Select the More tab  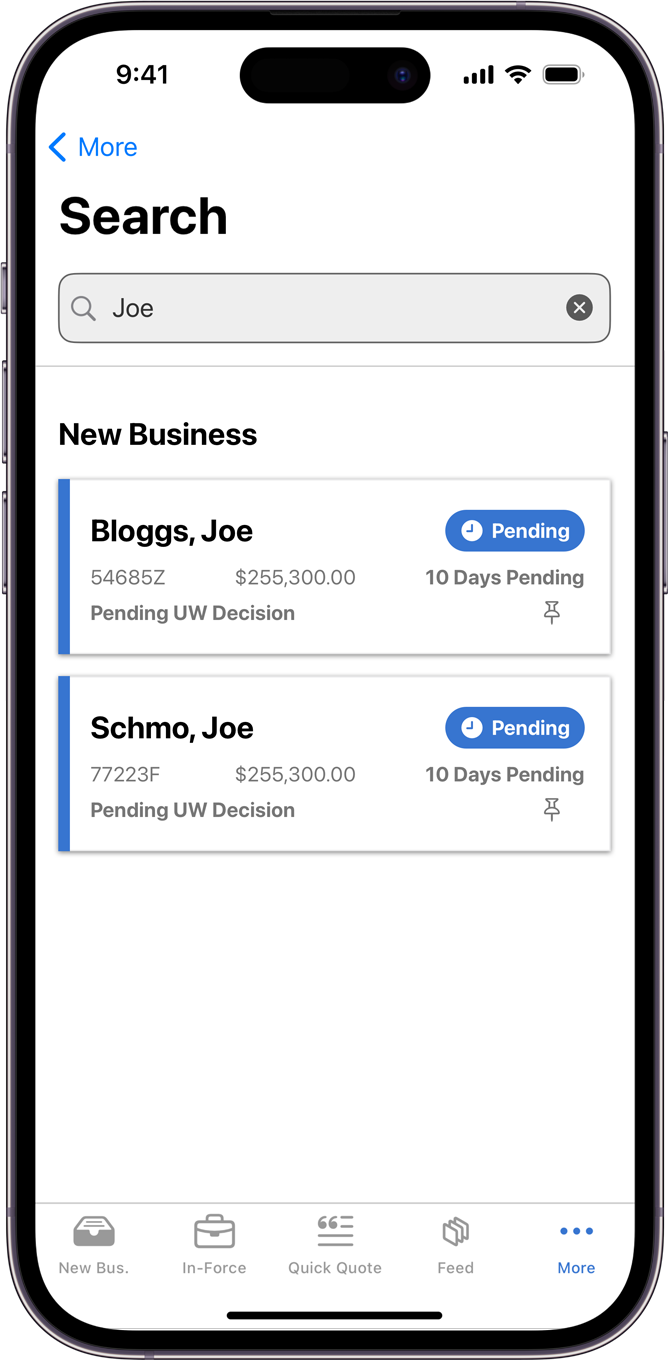click(x=576, y=1244)
